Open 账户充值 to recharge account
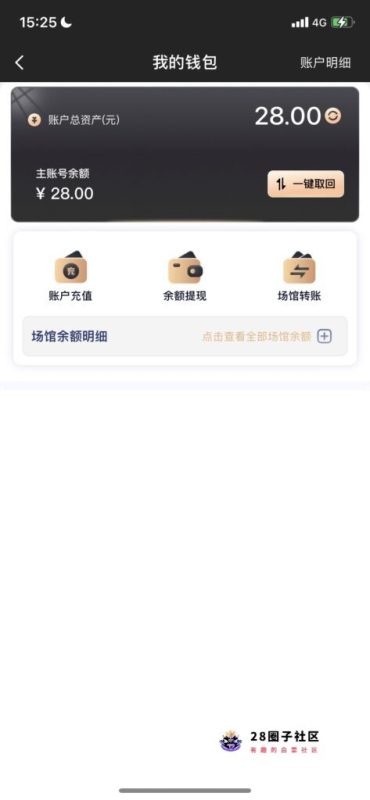The height and width of the screenshot is (800, 370). point(70,276)
